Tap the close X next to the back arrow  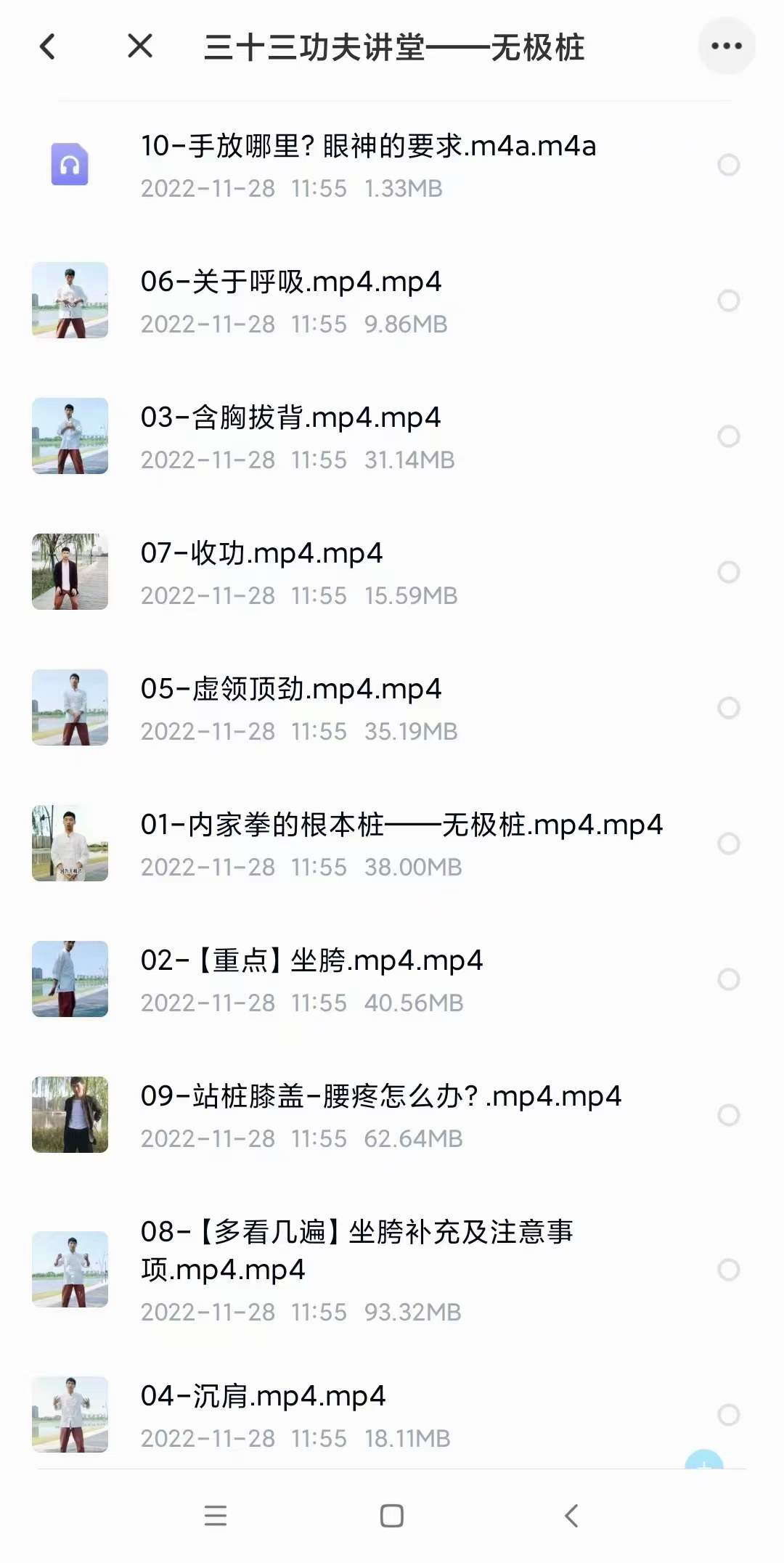(x=140, y=45)
